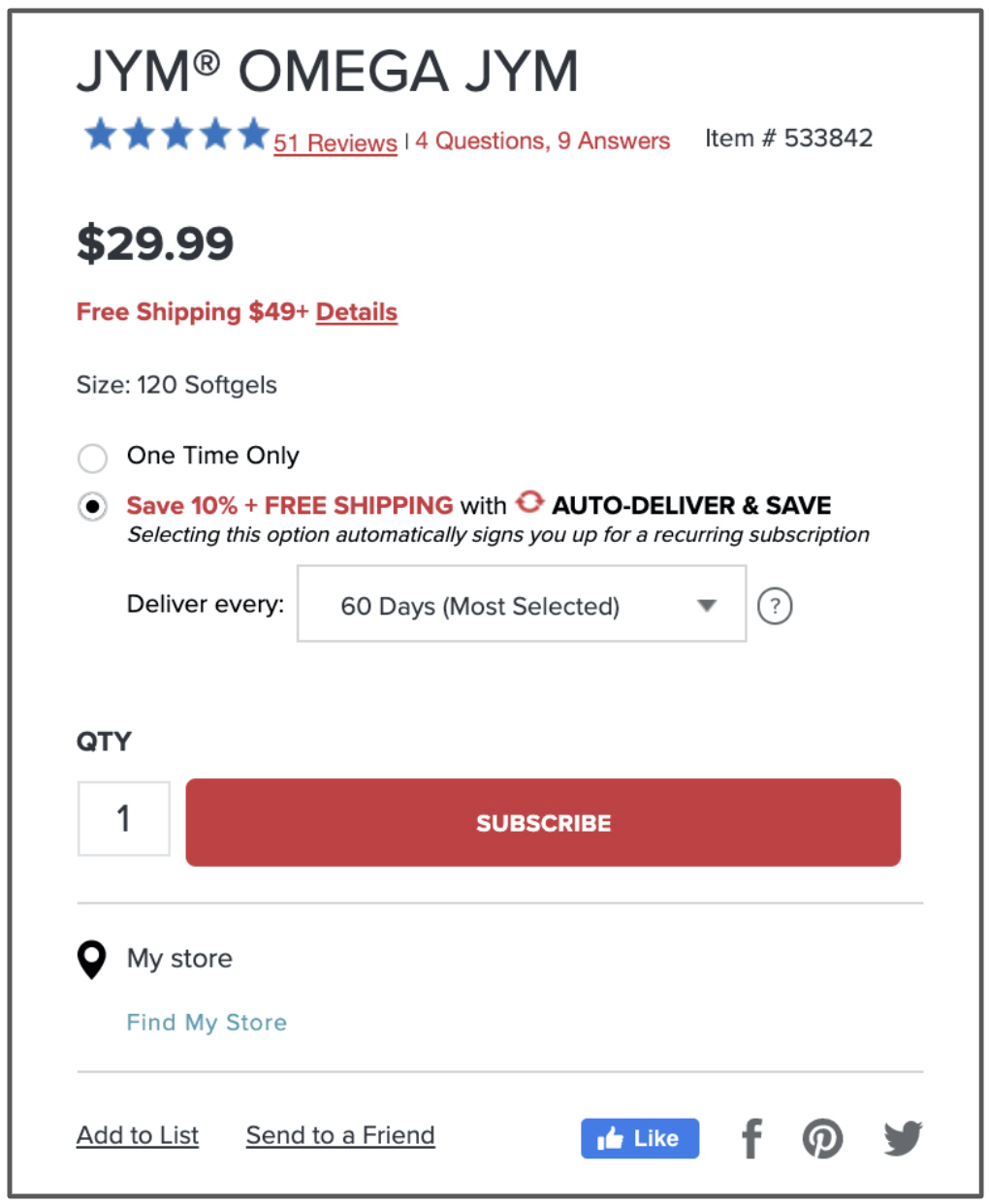Tap the red Subscribe button
Viewport: 989px width, 1204px height.
point(542,822)
